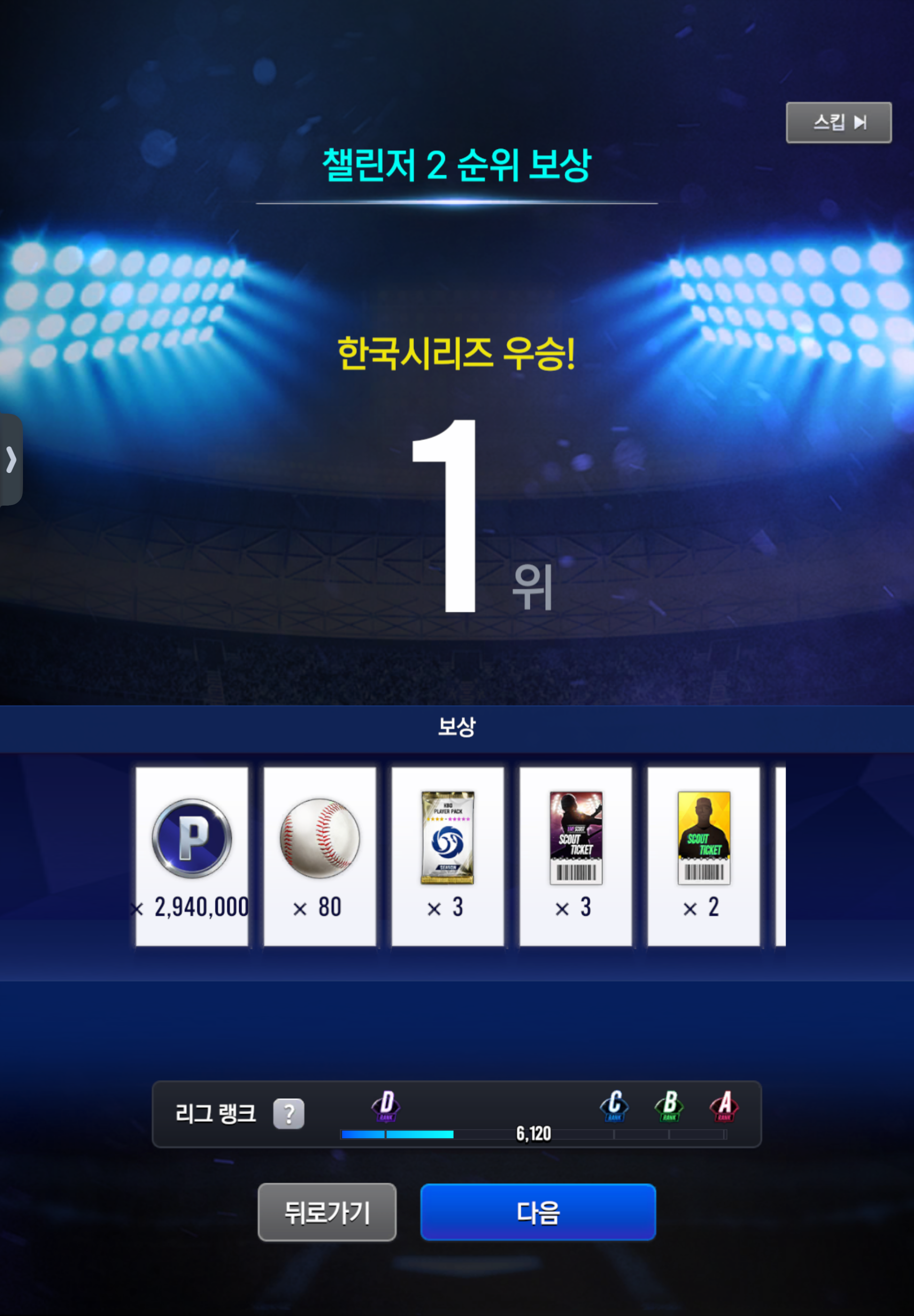Go back with the 뒤로가기 button
The width and height of the screenshot is (914, 1316).
click(326, 1212)
